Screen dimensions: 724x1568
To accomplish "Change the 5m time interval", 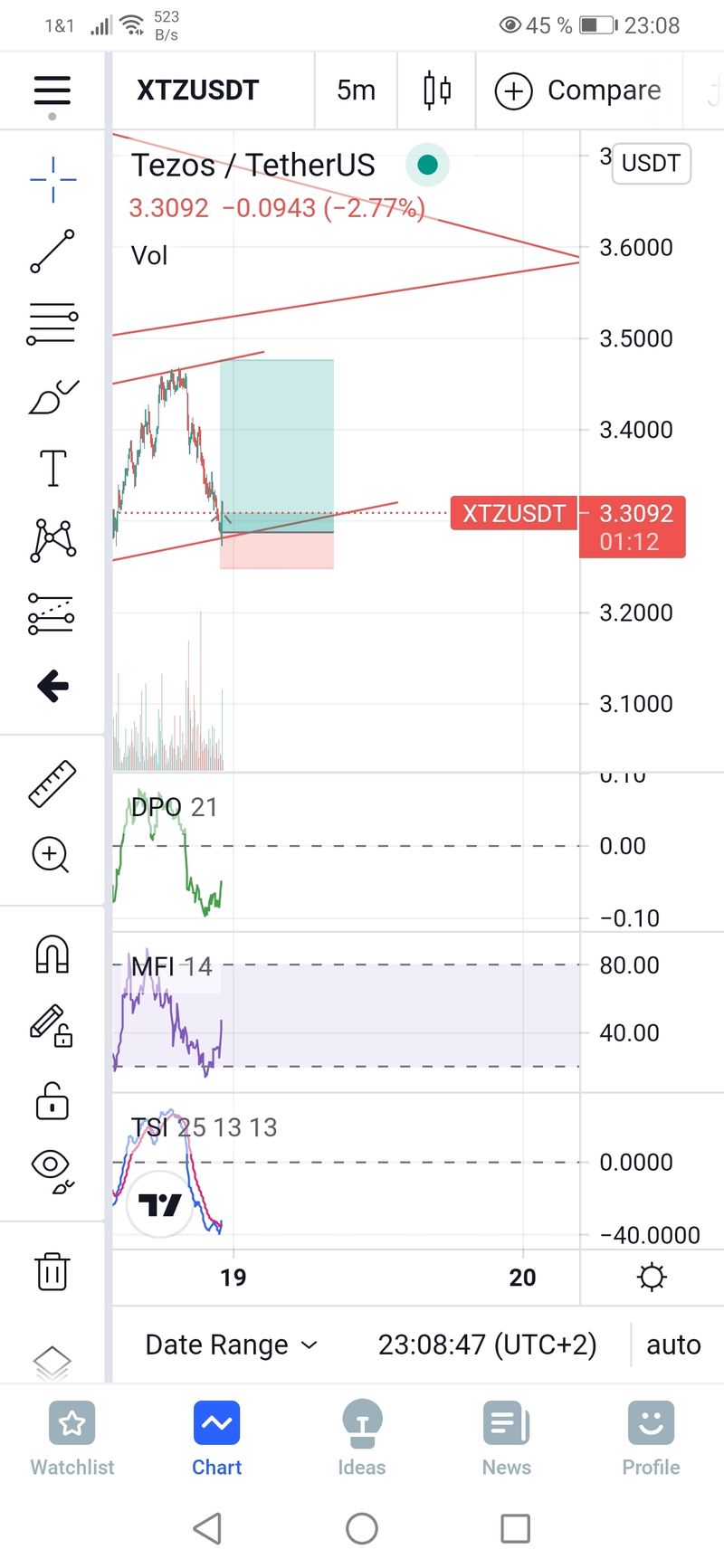I will pos(356,90).
